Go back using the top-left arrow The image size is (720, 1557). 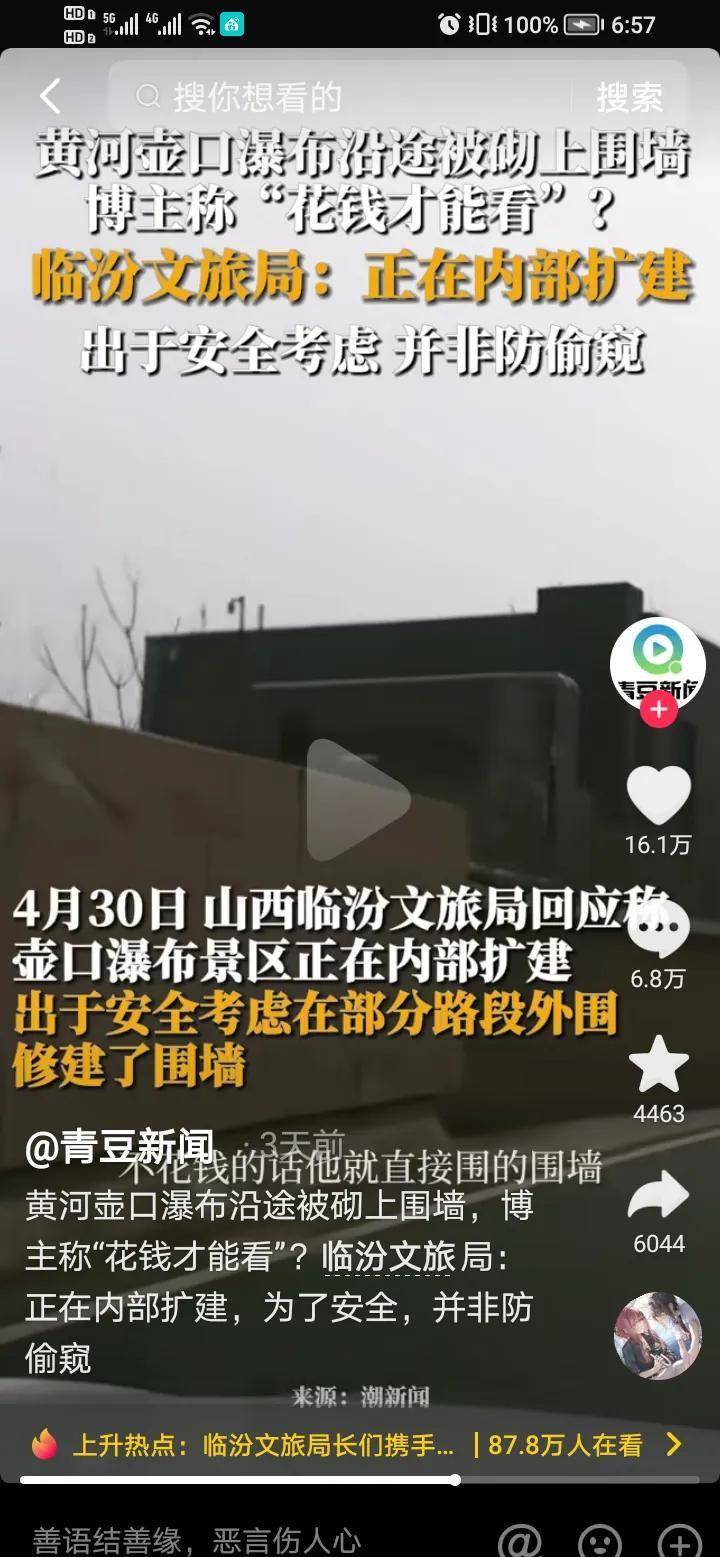click(x=50, y=97)
